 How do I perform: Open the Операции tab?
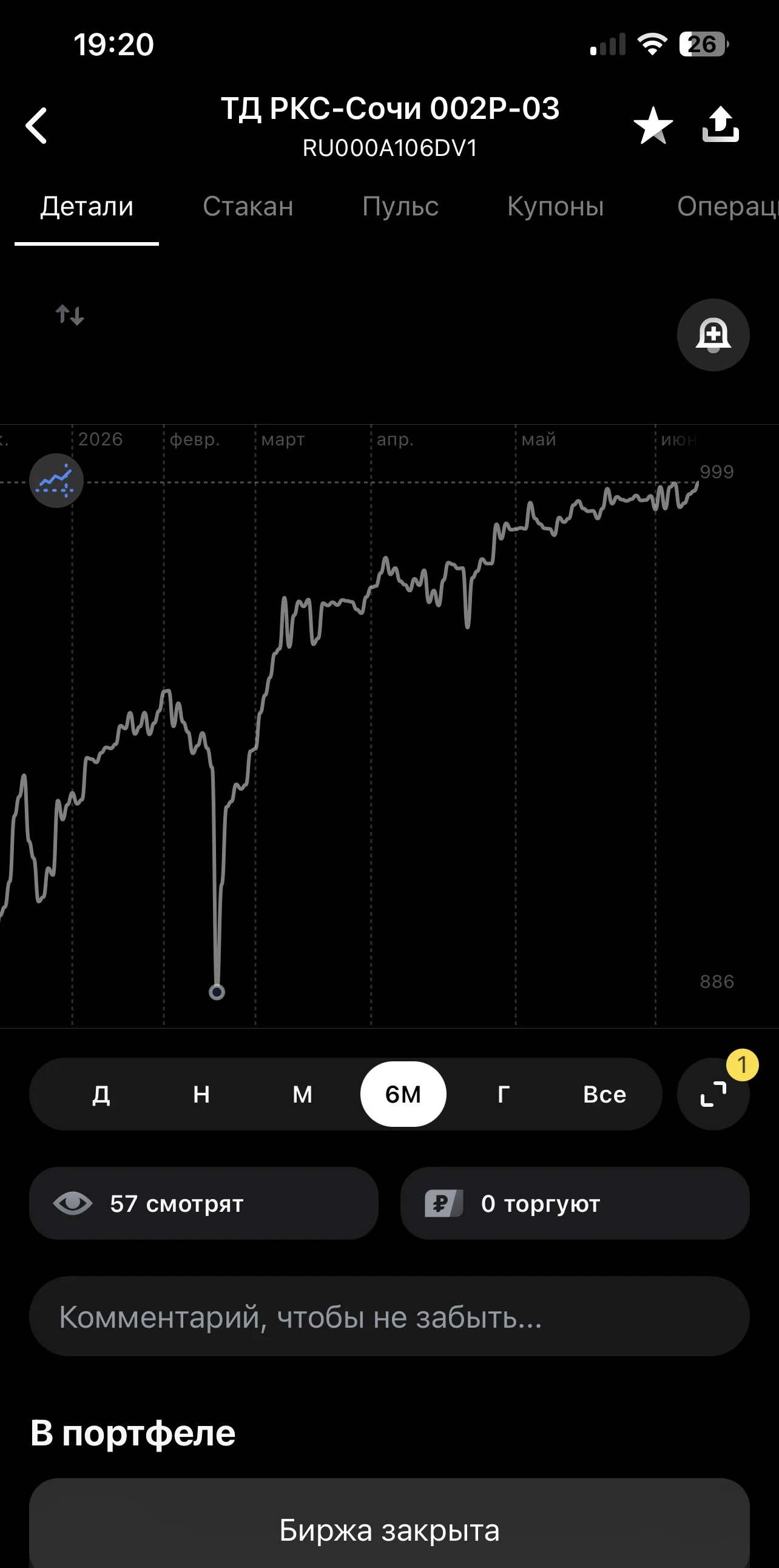[728, 206]
